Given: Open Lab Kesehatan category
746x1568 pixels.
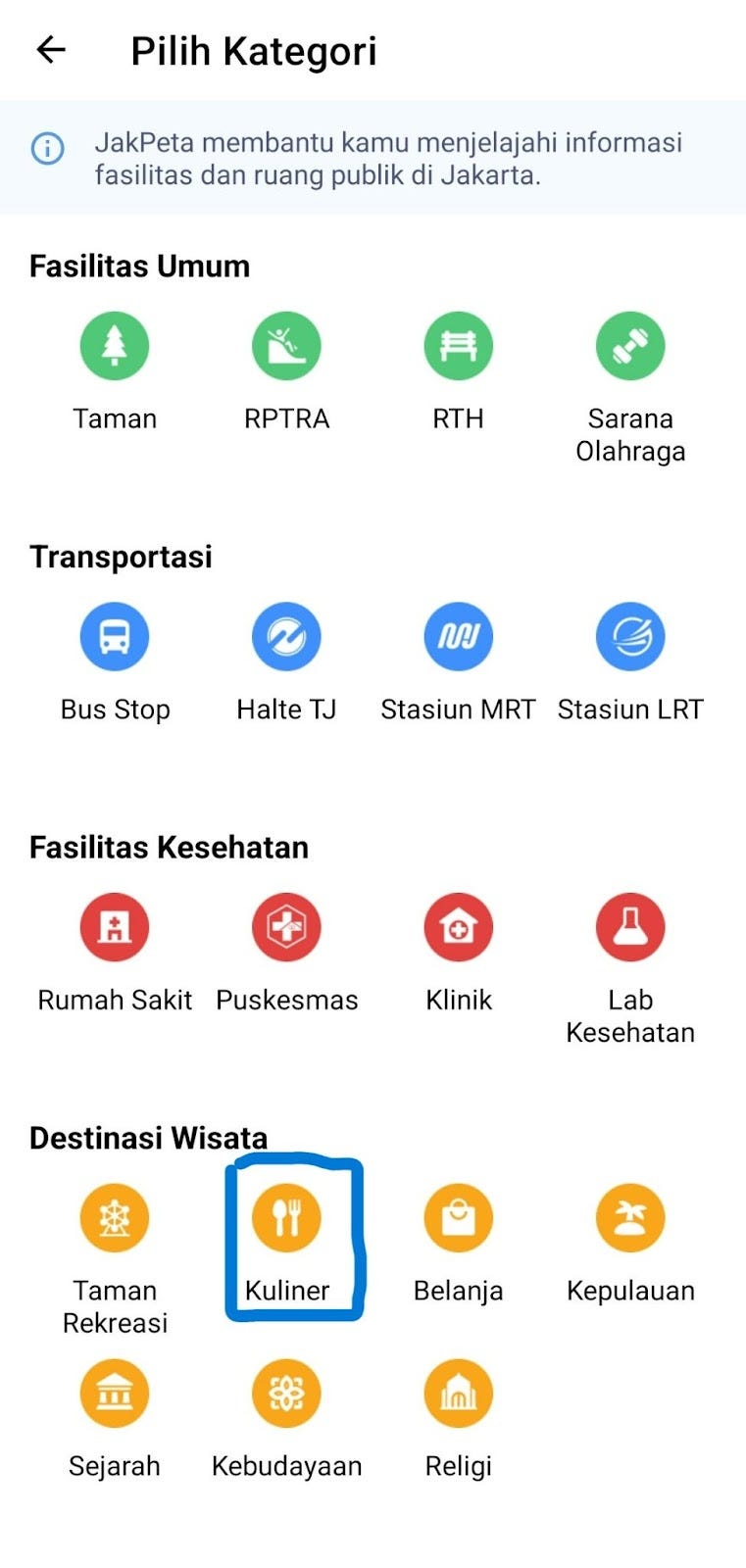Looking at the screenshot, I should [630, 927].
